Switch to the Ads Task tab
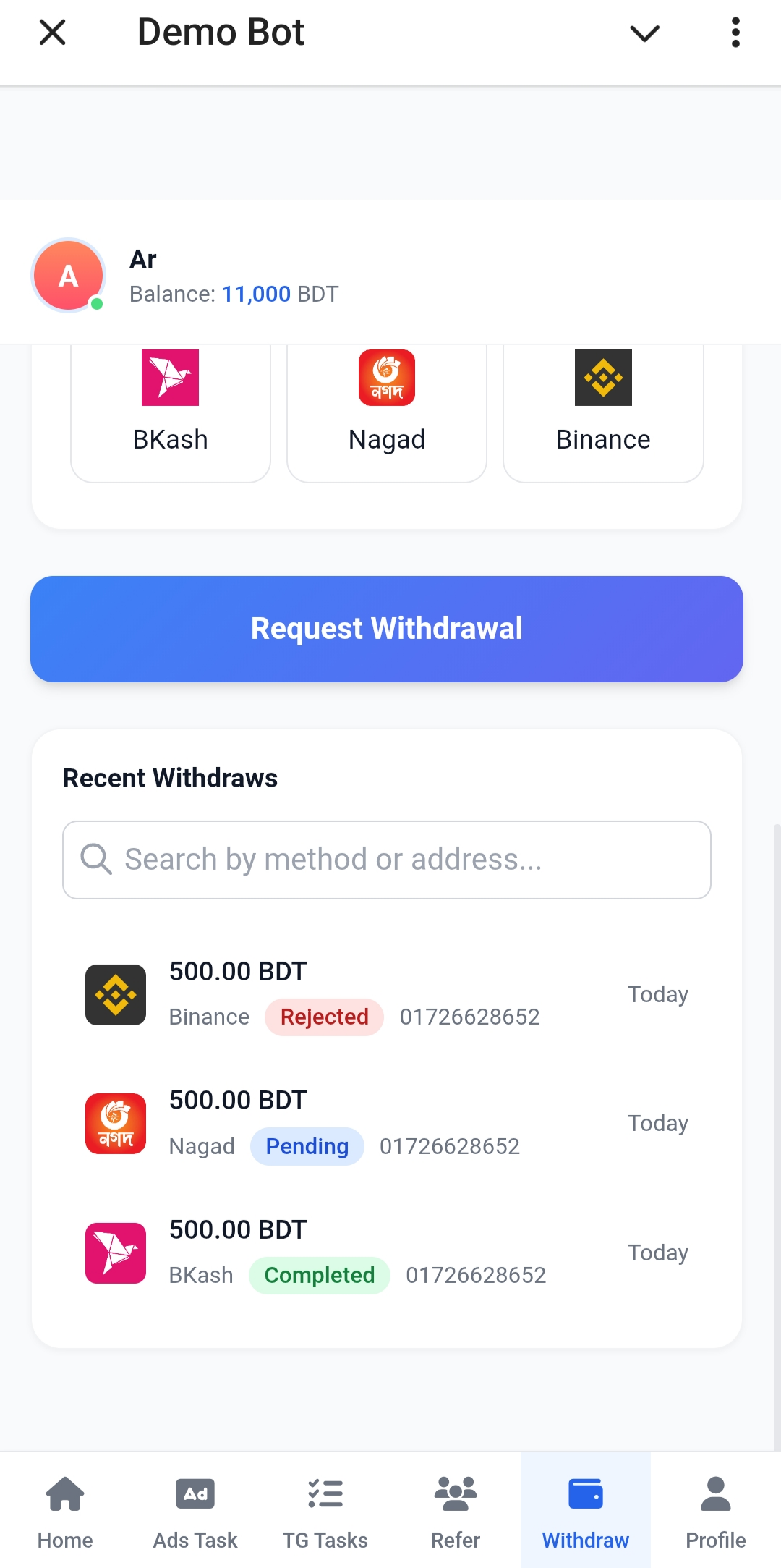Screen dimensions: 781x1568 pyautogui.click(x=195, y=1510)
